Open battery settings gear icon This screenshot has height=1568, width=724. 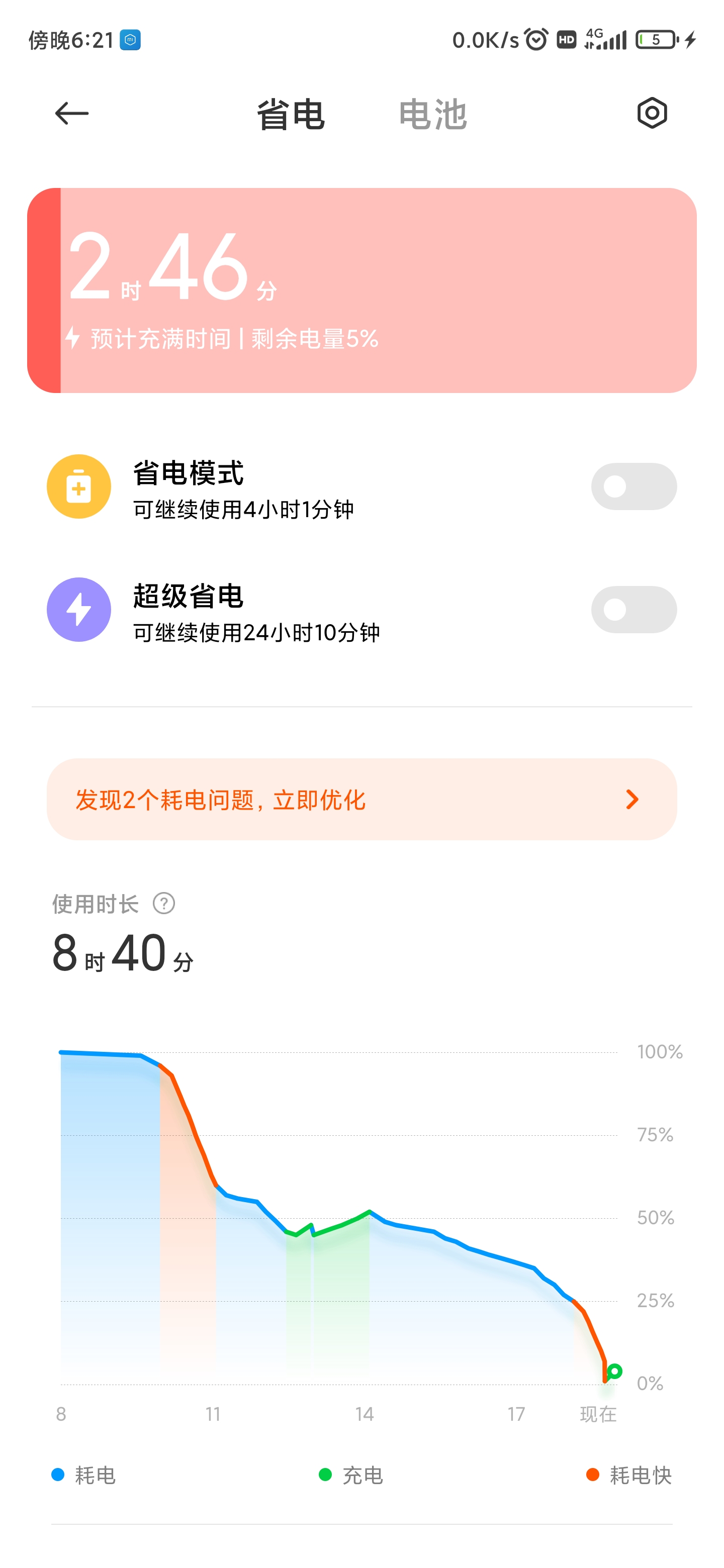(x=652, y=113)
